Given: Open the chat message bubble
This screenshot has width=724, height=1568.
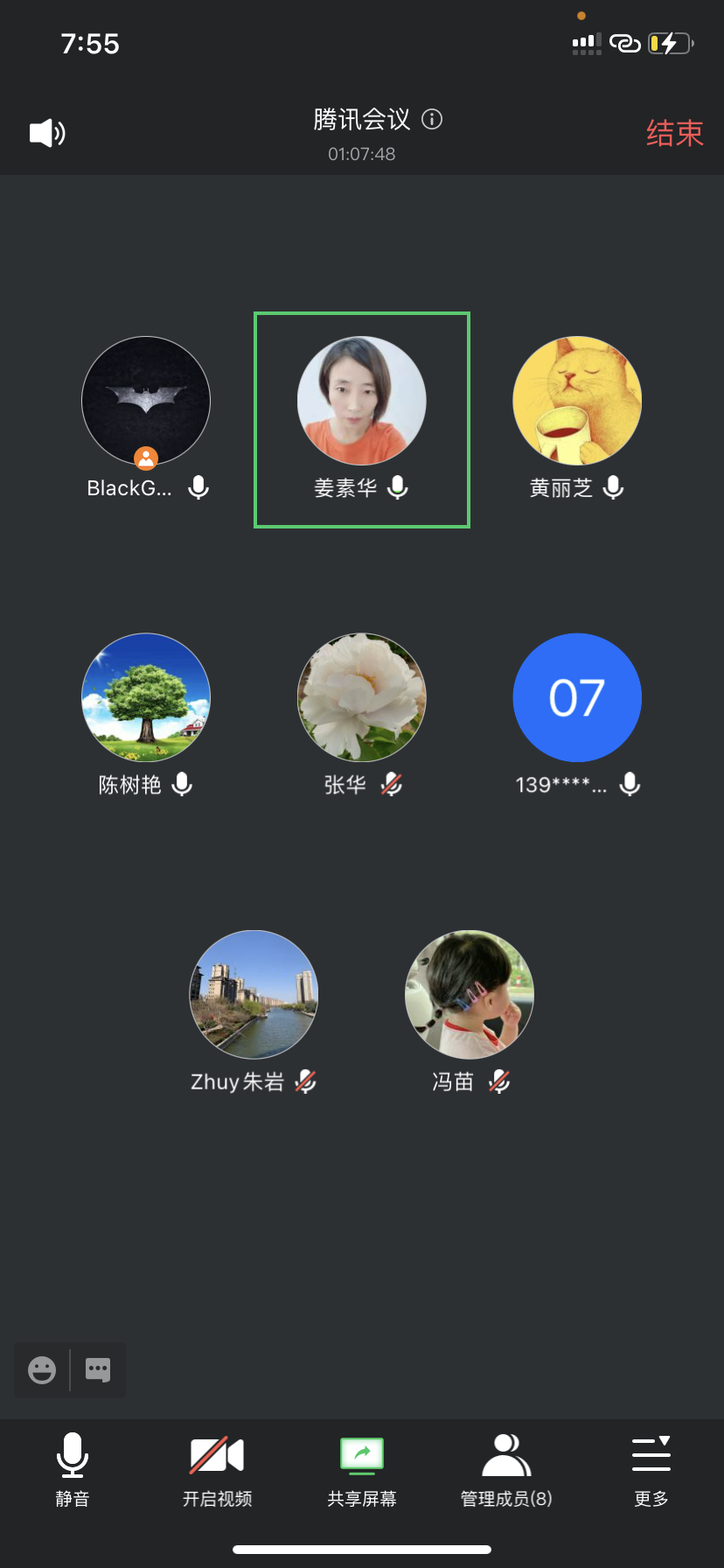Looking at the screenshot, I should (x=98, y=1369).
